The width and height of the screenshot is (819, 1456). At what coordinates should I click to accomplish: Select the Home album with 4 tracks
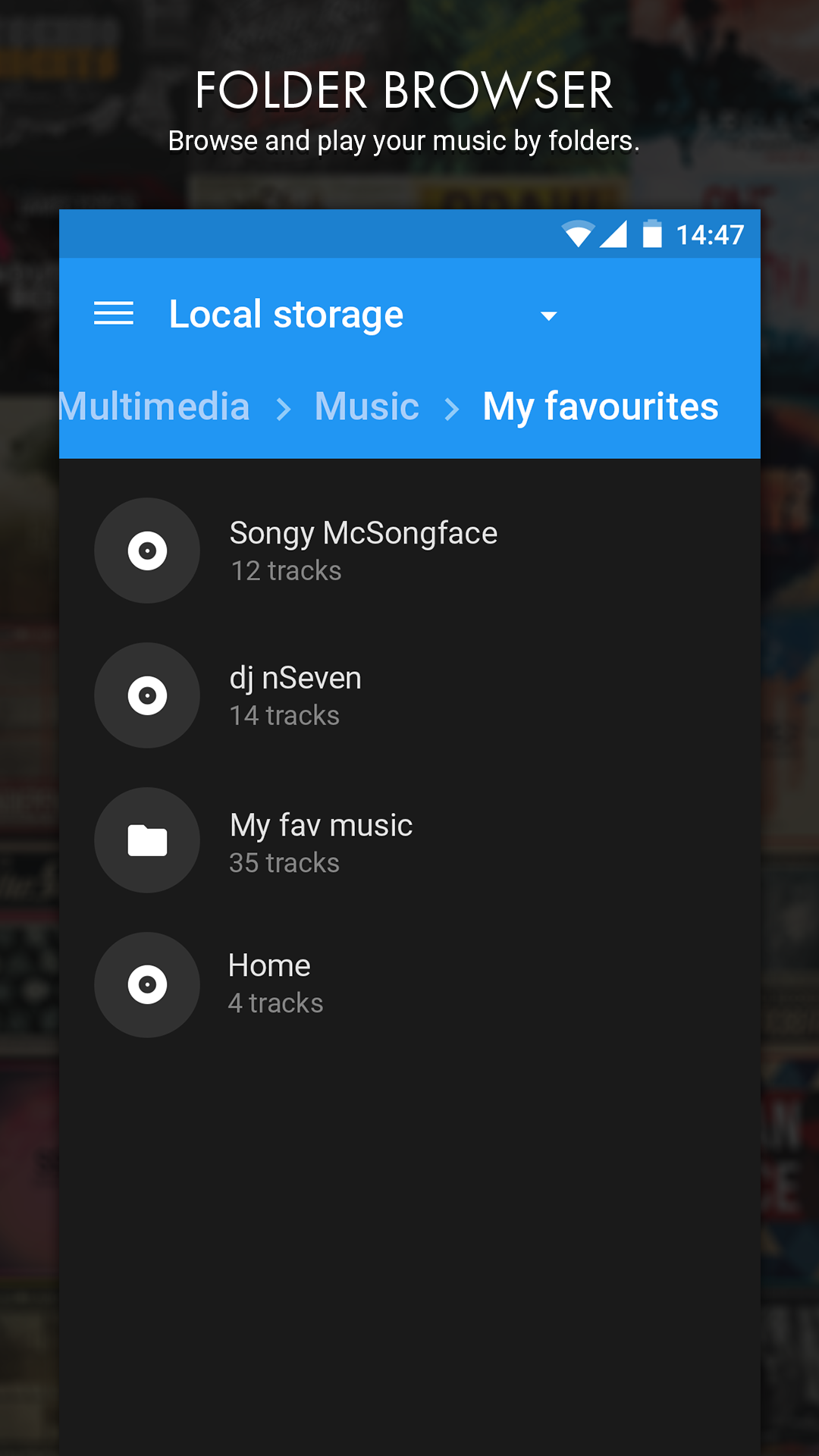(269, 965)
